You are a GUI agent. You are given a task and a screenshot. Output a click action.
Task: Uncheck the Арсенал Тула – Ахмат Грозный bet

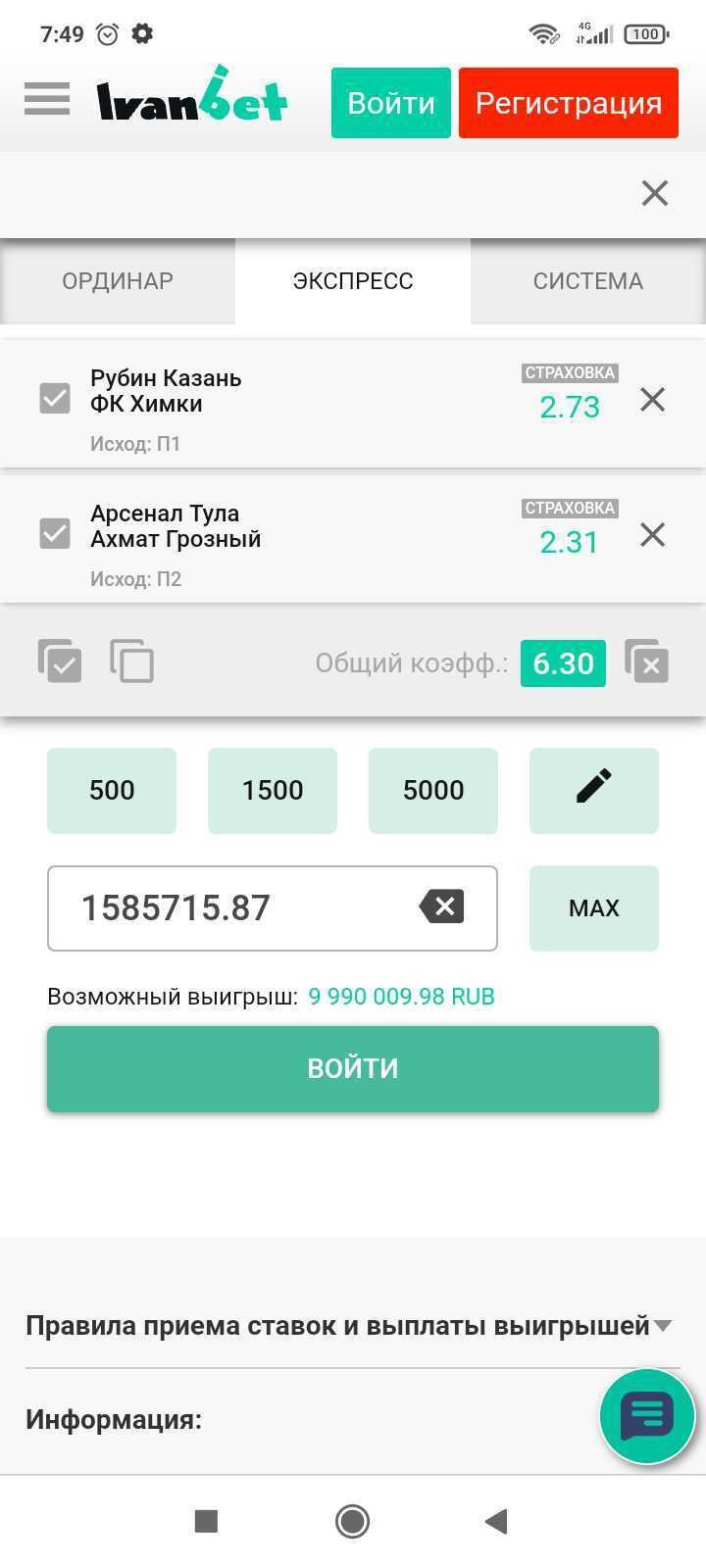point(55,534)
